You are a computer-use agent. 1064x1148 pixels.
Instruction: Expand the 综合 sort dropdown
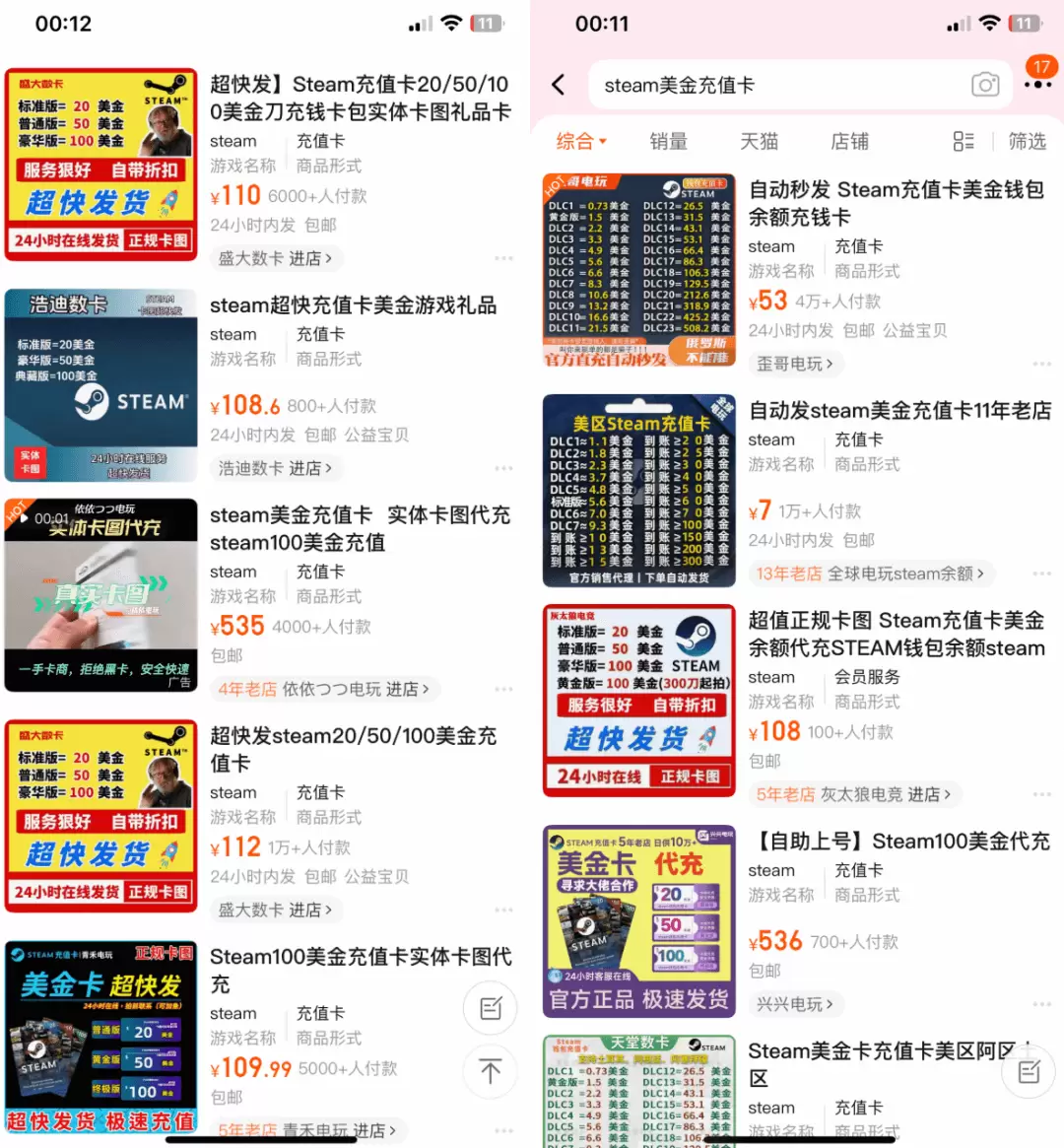tap(580, 142)
